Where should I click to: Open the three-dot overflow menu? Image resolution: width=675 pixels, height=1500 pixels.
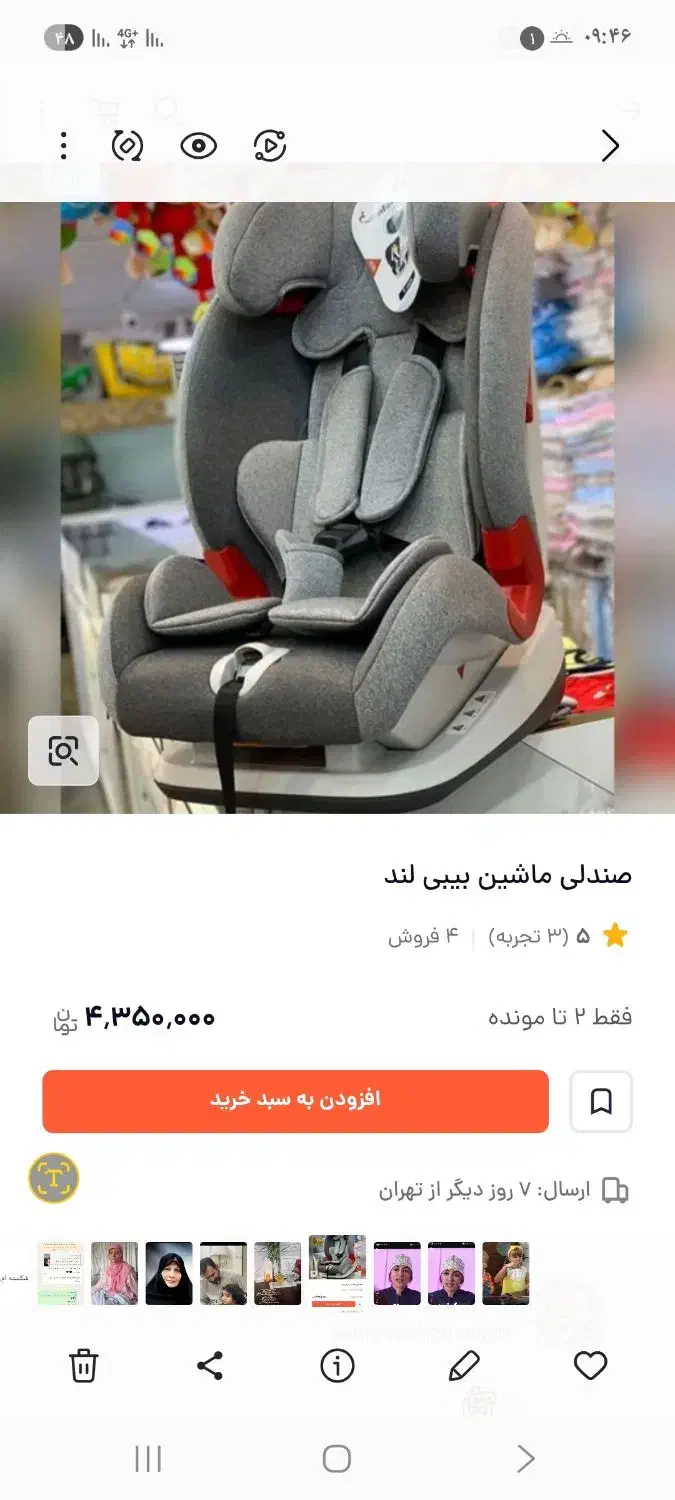[64, 146]
